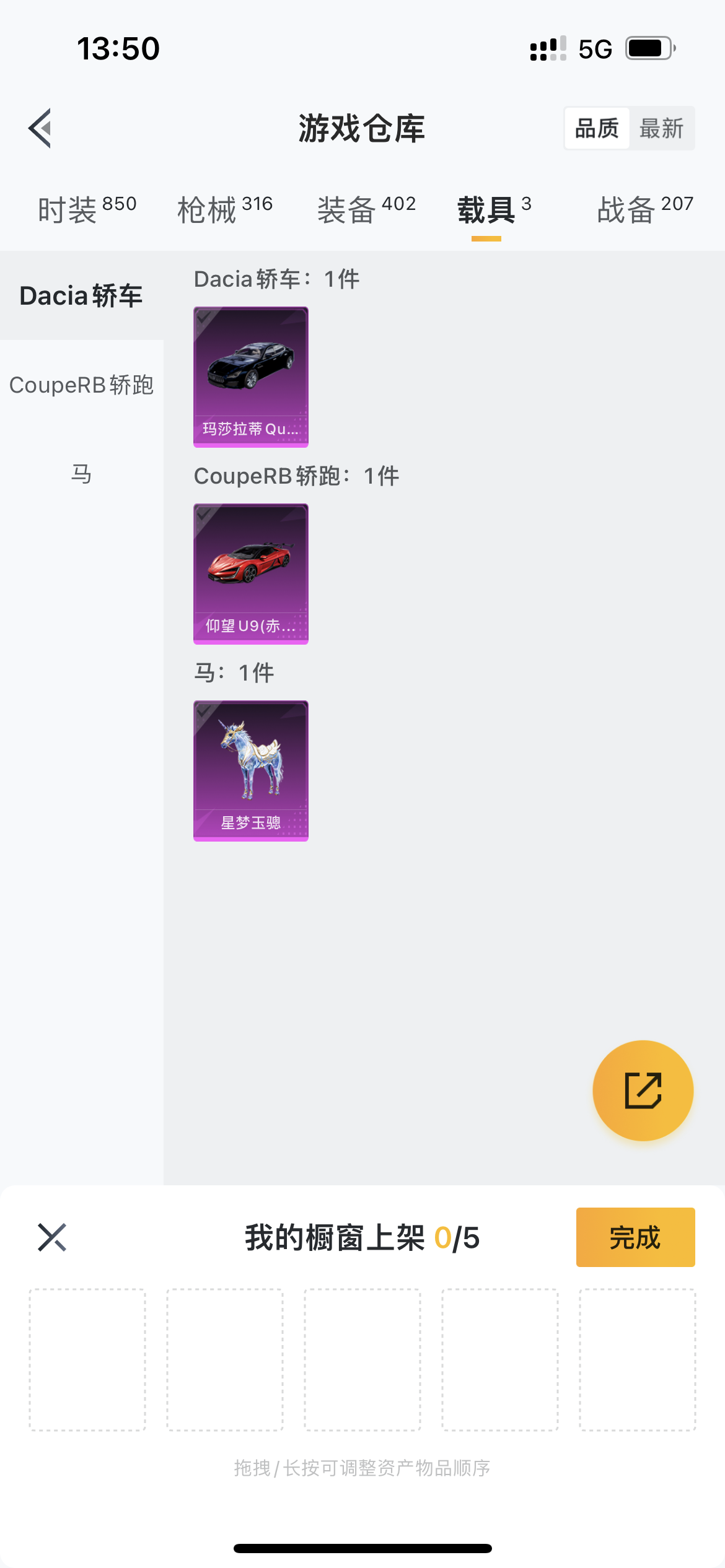Select Dacia轿车 in the side list
Screen dimensions: 725x1568
pyautogui.click(x=82, y=295)
